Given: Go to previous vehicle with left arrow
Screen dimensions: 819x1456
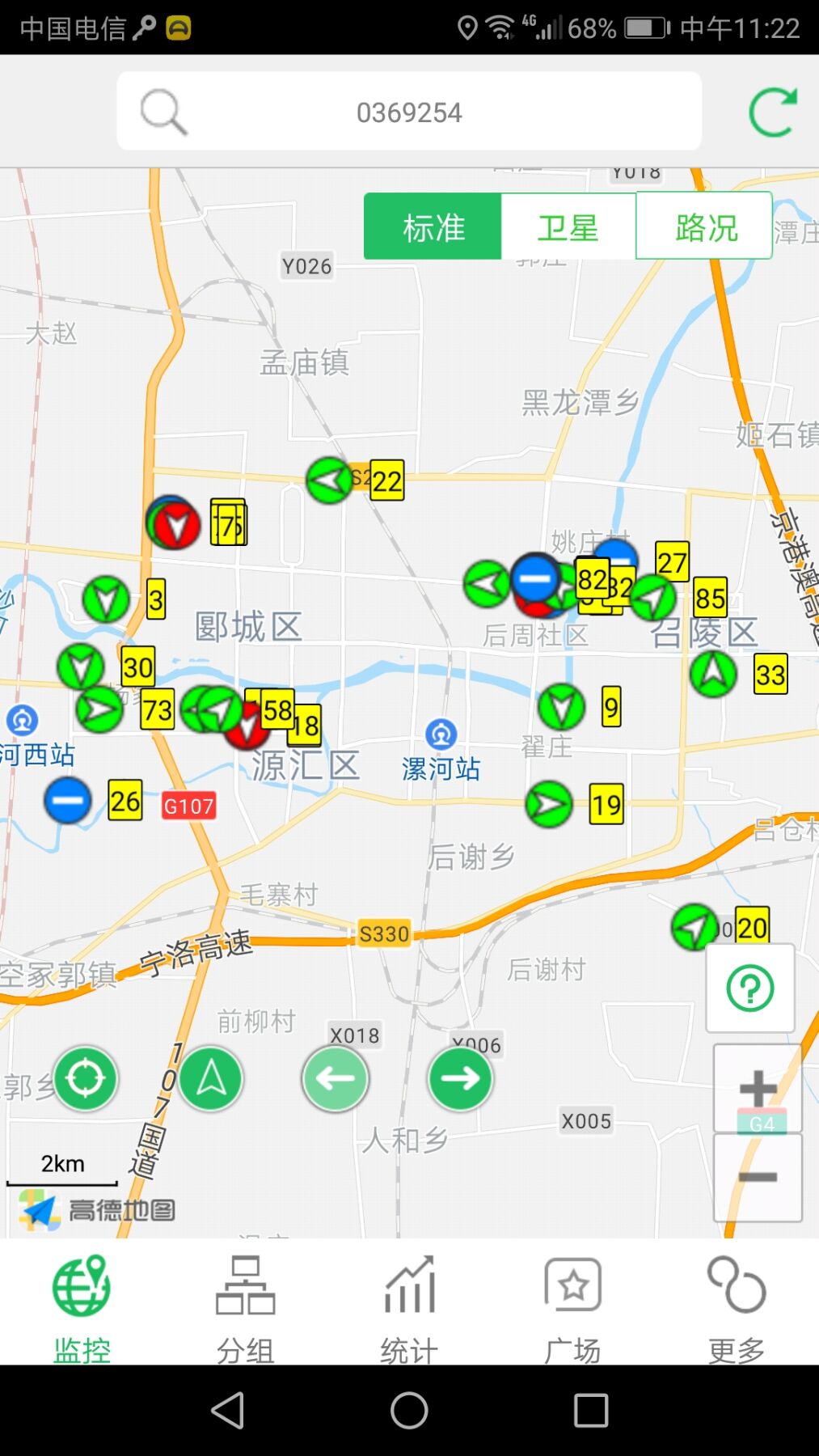Looking at the screenshot, I should pyautogui.click(x=336, y=1078).
